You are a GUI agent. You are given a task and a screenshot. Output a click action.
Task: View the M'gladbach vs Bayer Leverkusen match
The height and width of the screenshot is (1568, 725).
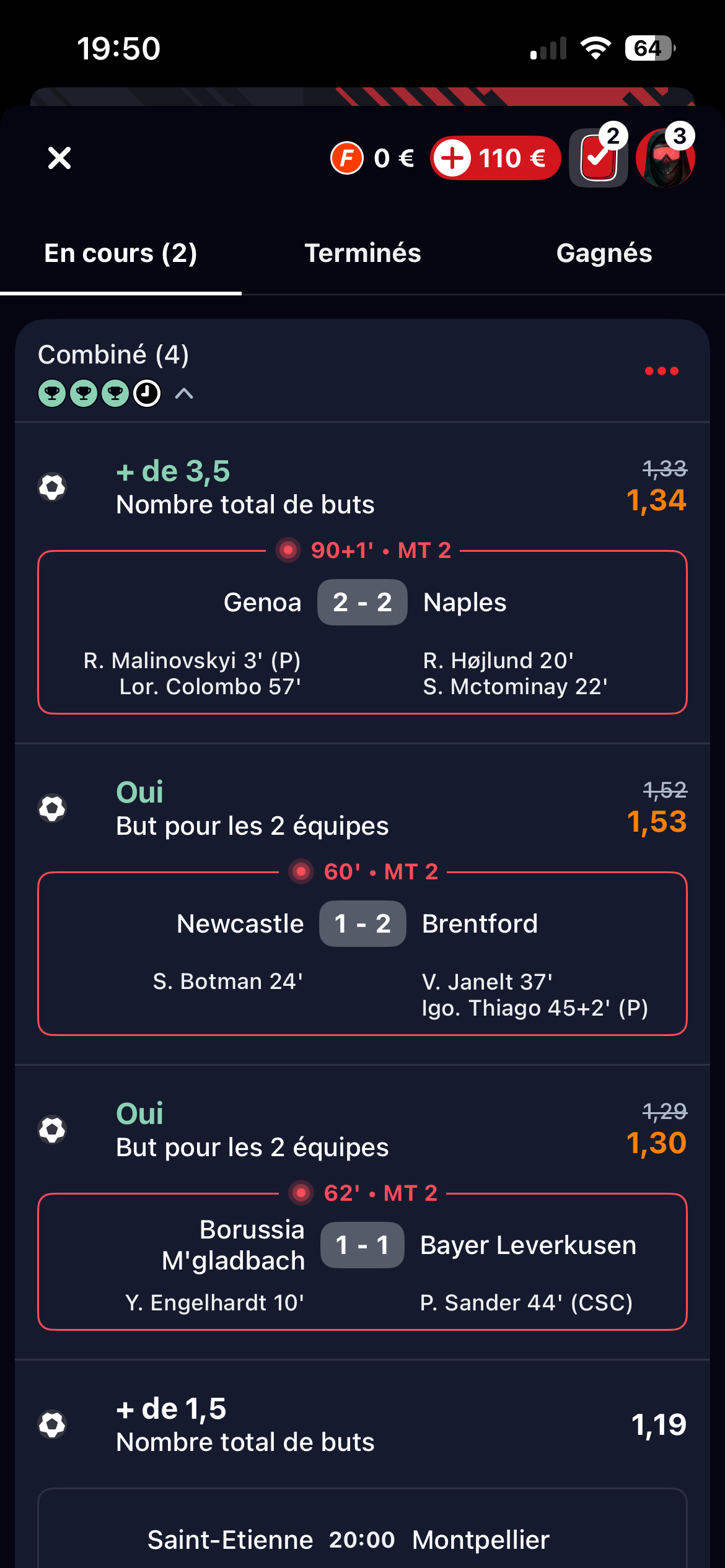pyautogui.click(x=362, y=1261)
